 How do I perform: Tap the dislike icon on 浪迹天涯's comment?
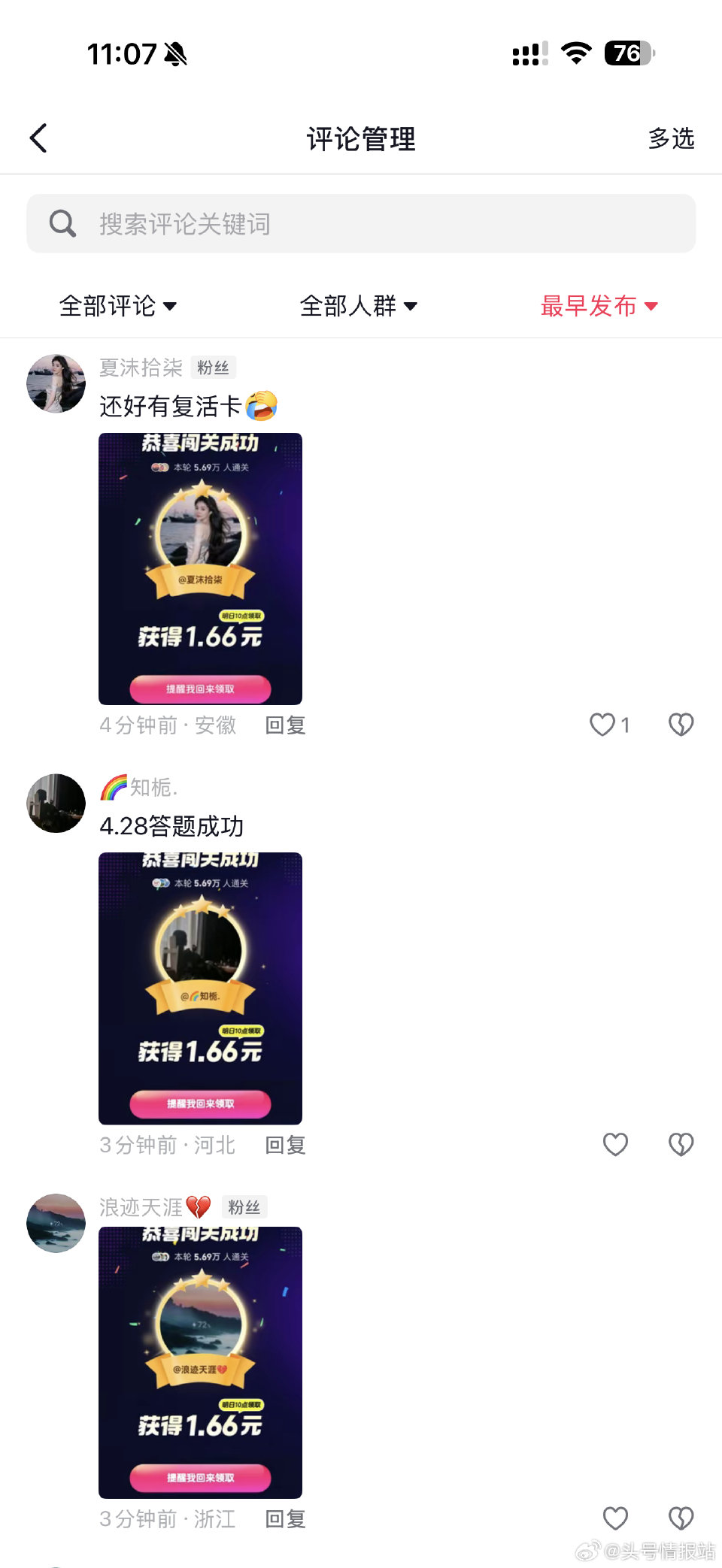tap(681, 1518)
